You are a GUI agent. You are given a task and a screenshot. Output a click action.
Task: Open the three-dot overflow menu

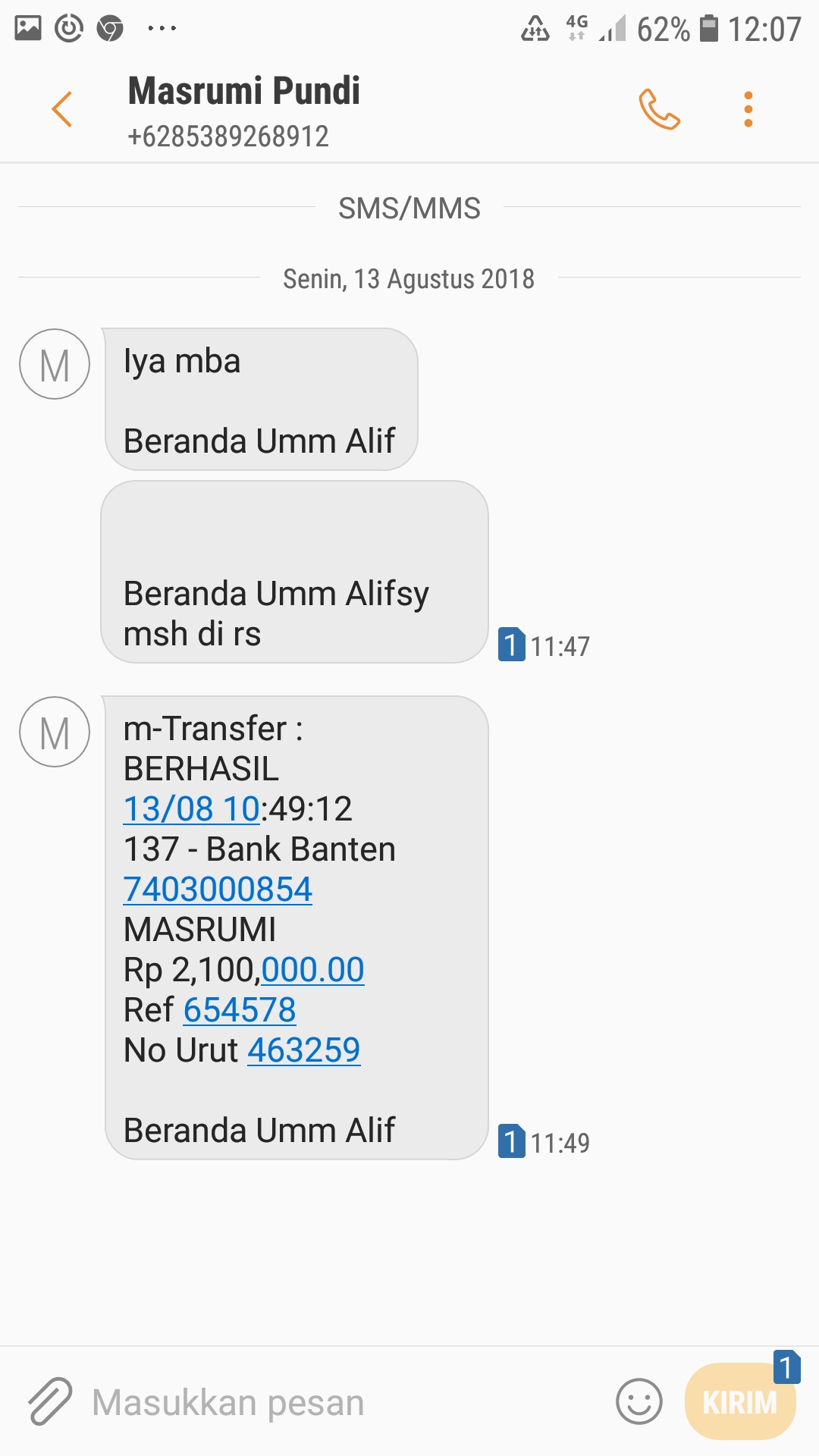748,109
